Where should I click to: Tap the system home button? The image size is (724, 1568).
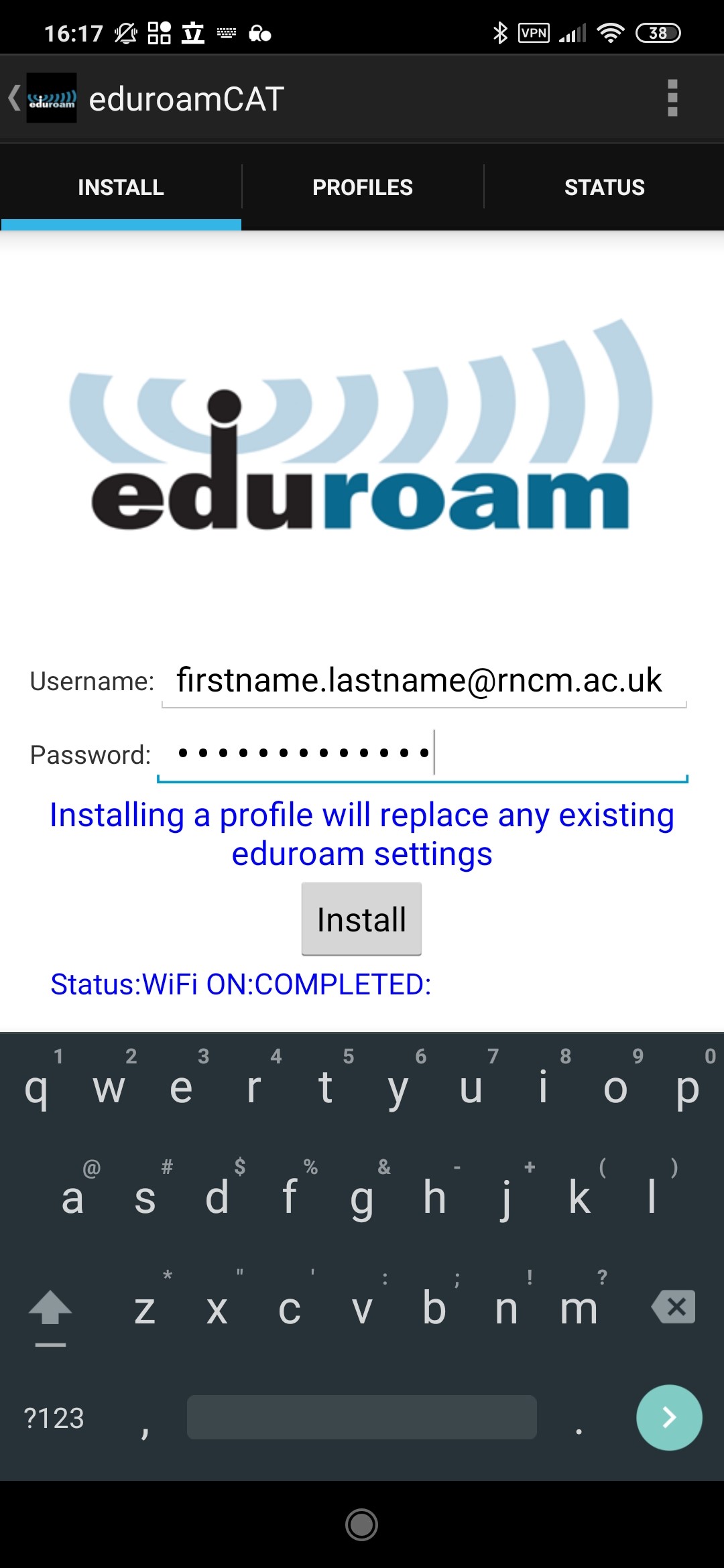point(361,1524)
